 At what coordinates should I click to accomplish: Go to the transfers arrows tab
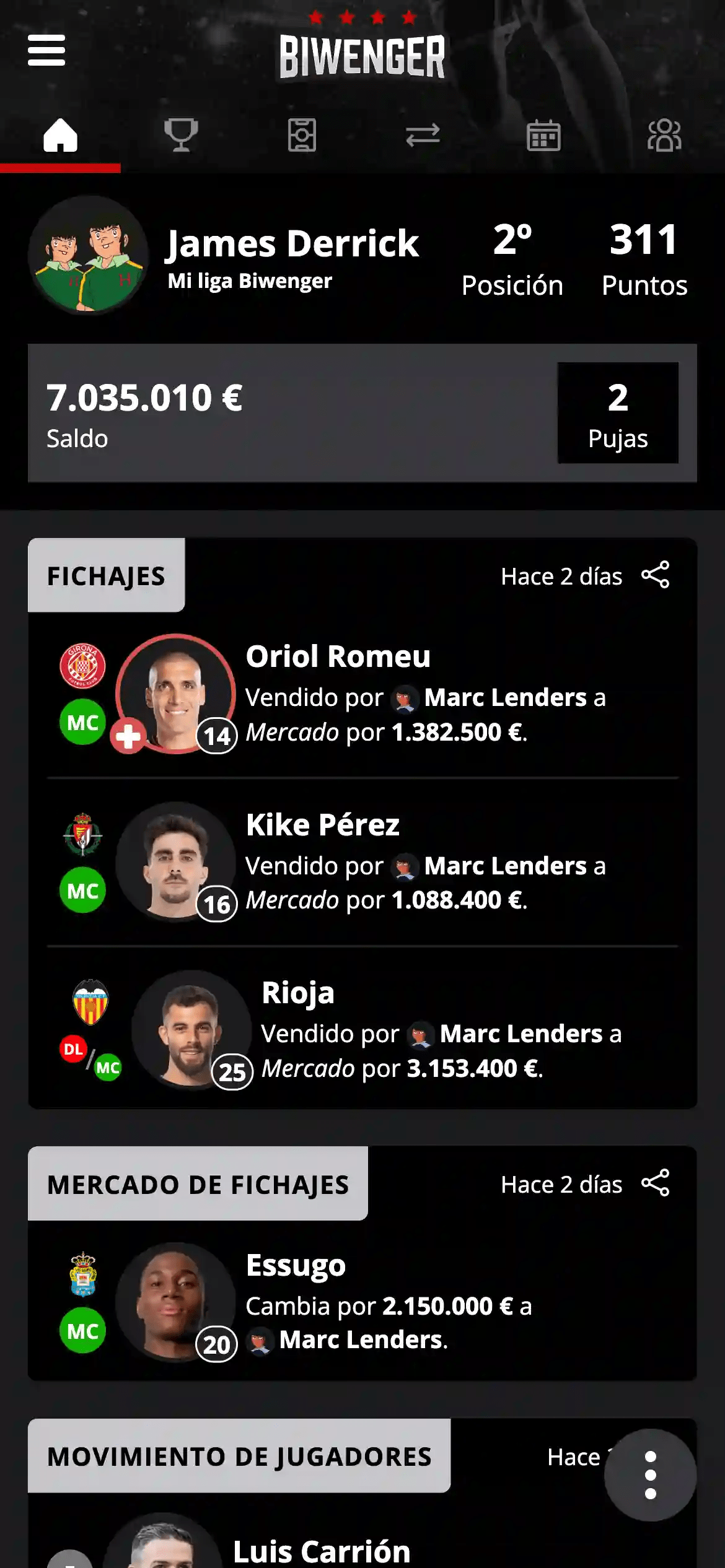coord(423,135)
